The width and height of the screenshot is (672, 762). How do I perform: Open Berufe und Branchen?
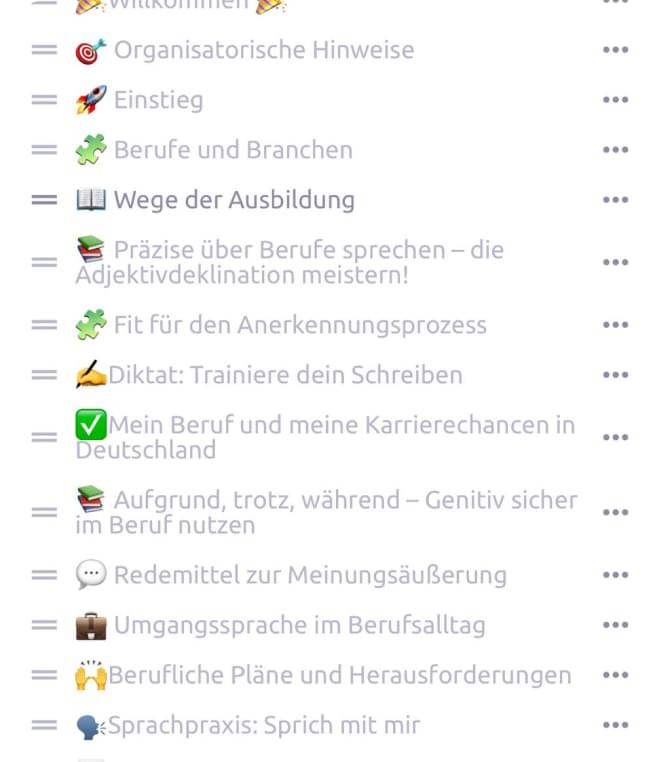click(232, 150)
